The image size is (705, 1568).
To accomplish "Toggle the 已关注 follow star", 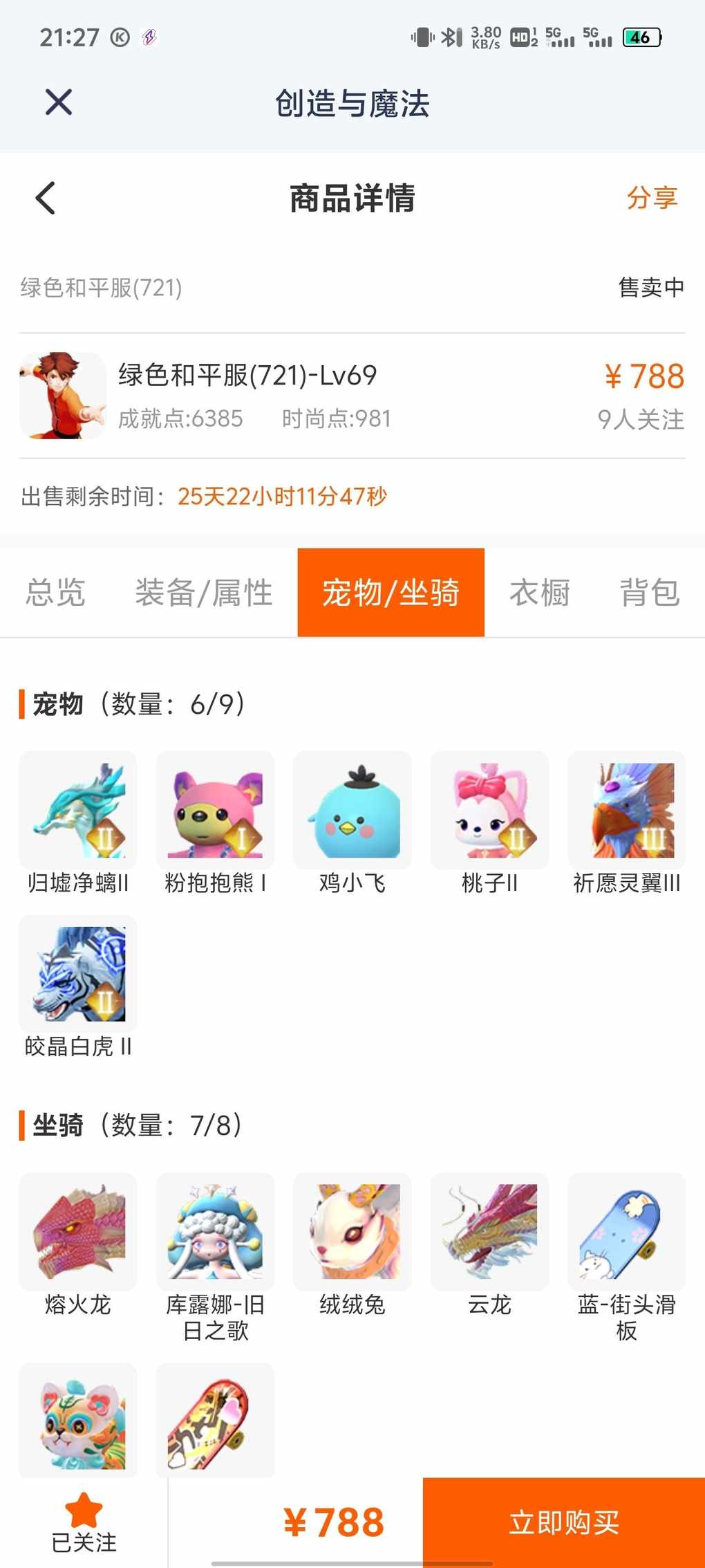I will [x=84, y=1522].
